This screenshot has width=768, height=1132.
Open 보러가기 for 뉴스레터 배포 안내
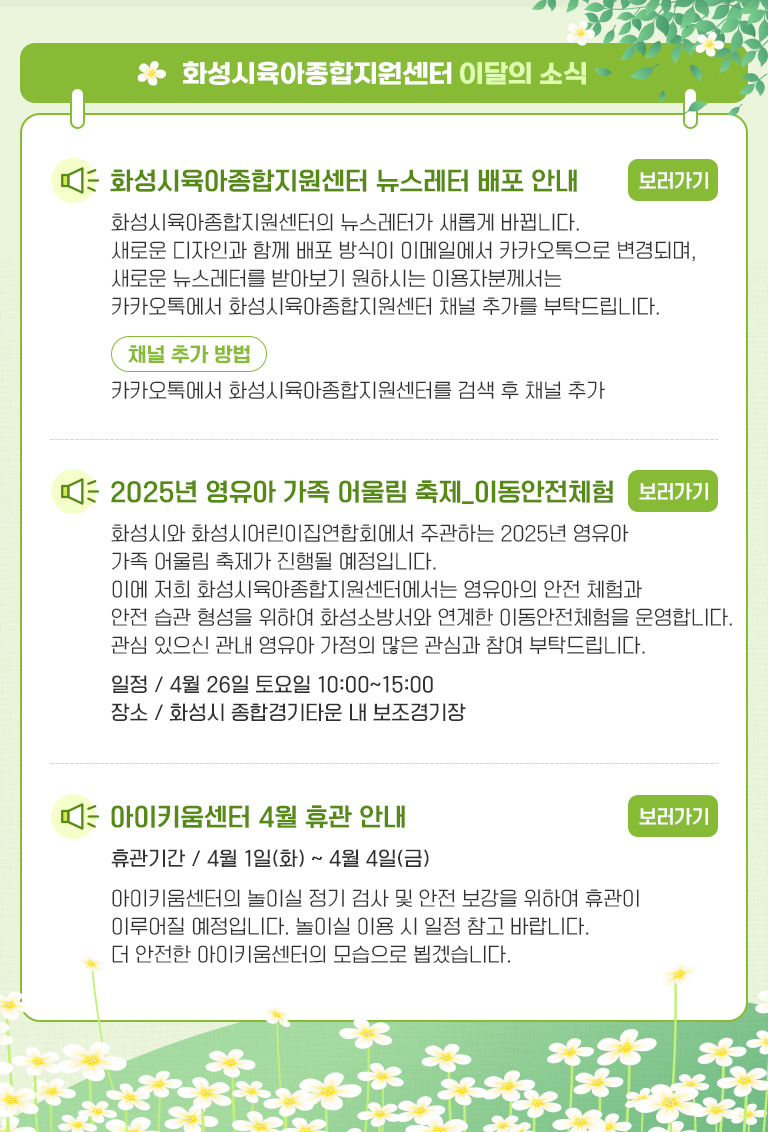click(x=673, y=181)
